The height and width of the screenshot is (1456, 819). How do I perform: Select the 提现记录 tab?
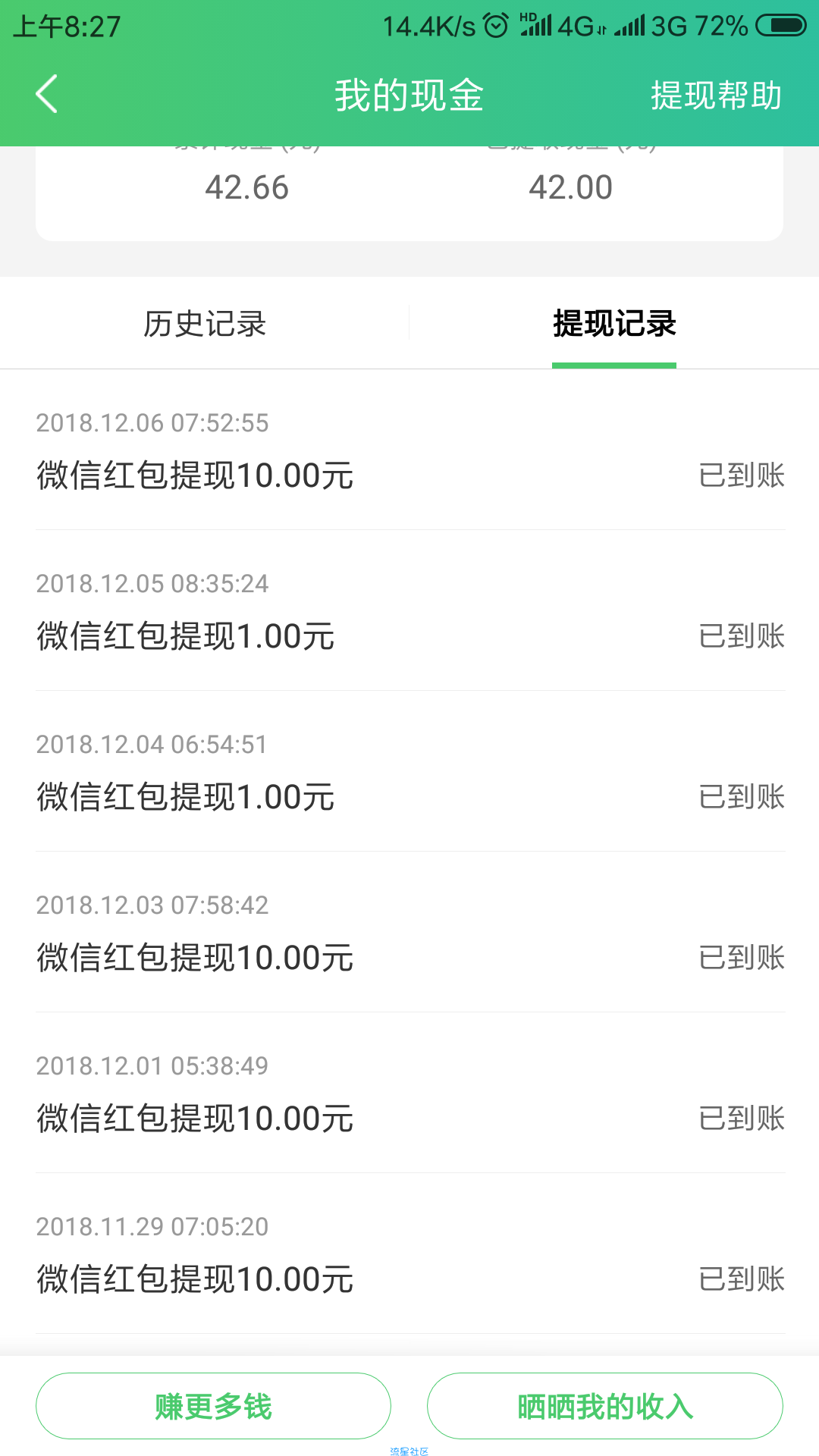[614, 324]
